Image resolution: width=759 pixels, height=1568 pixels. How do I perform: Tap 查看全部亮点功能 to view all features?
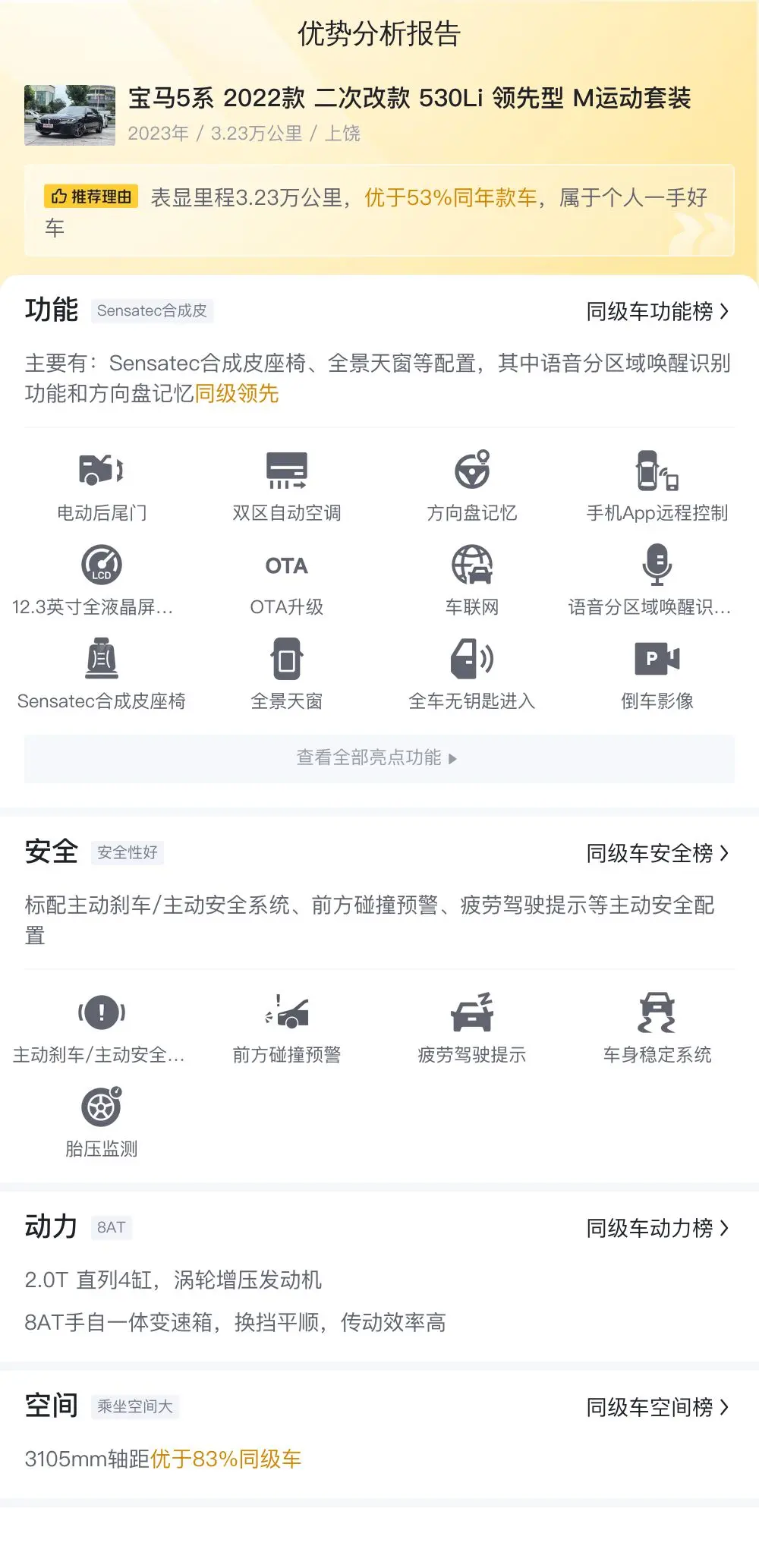click(378, 758)
